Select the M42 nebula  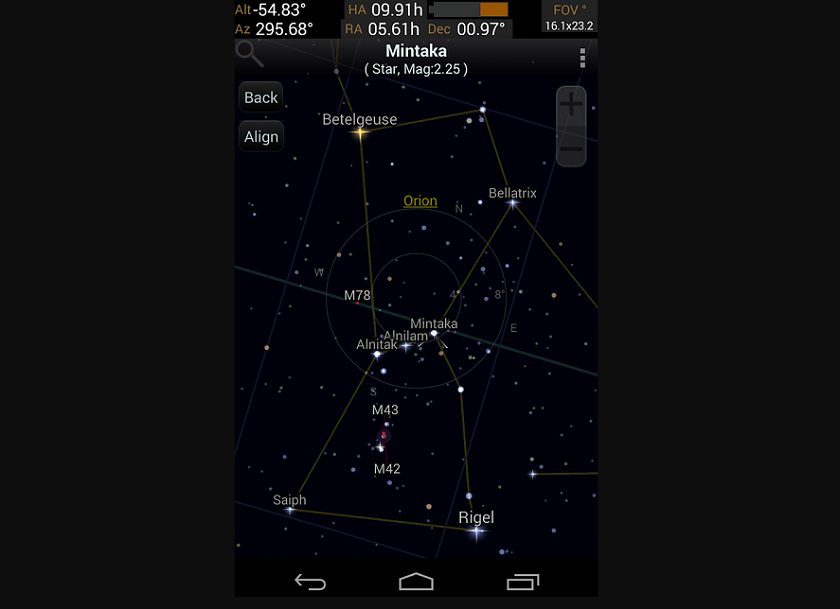[381, 449]
